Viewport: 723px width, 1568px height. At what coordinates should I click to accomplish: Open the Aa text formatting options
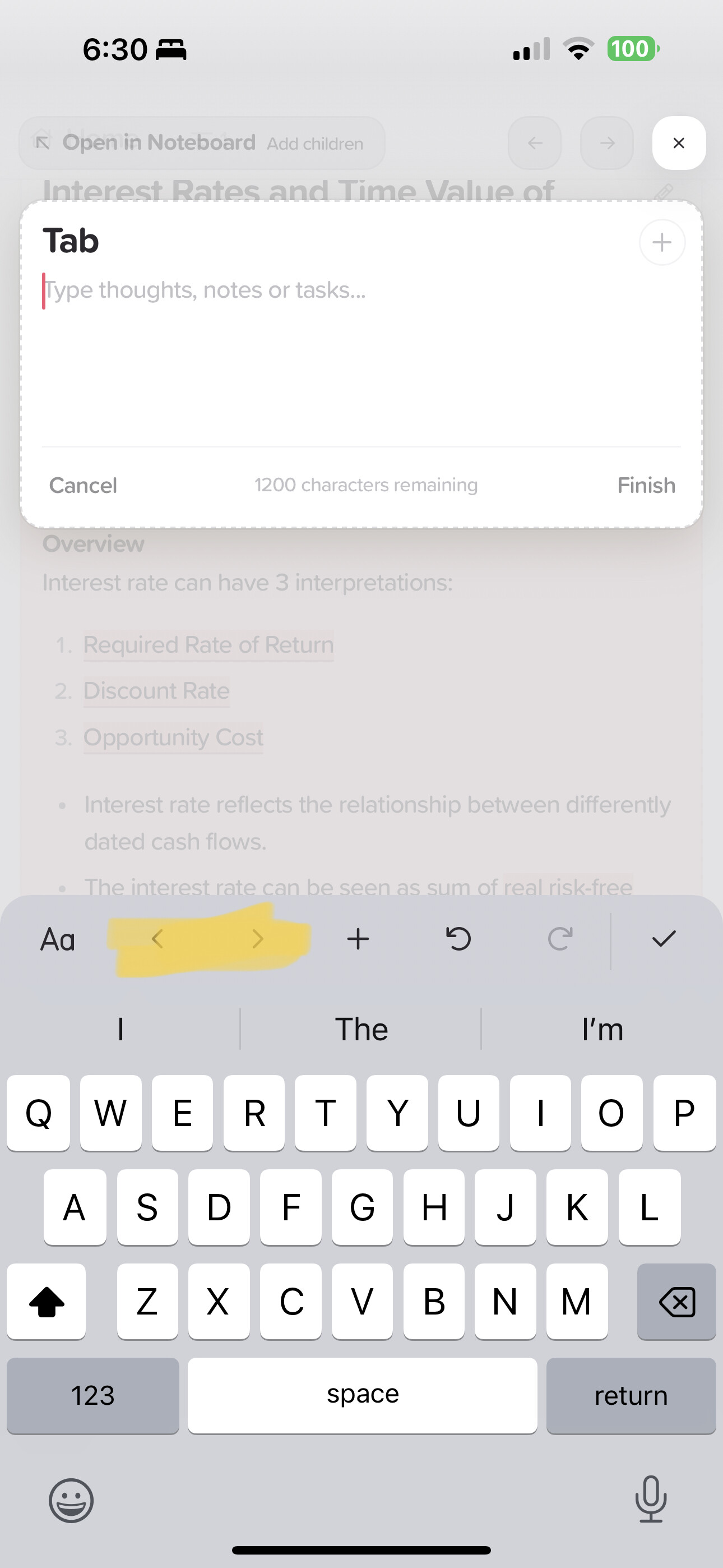58,939
